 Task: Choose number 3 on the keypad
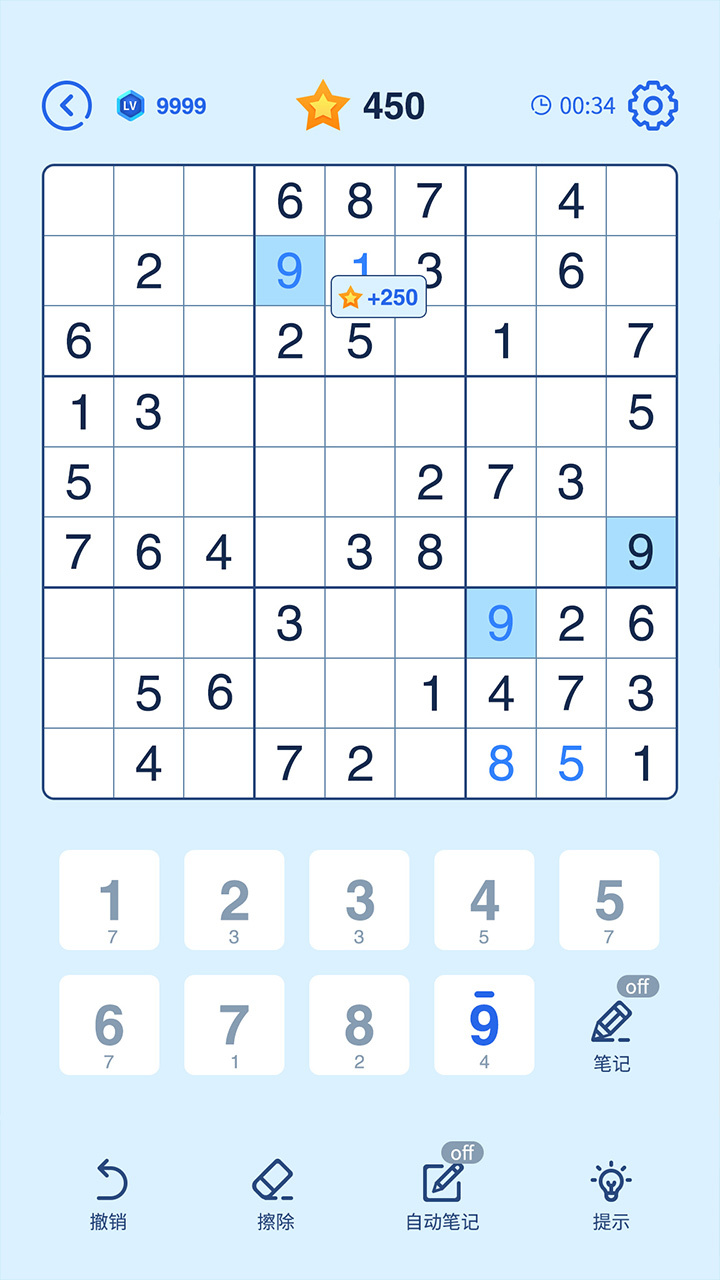pos(359,900)
